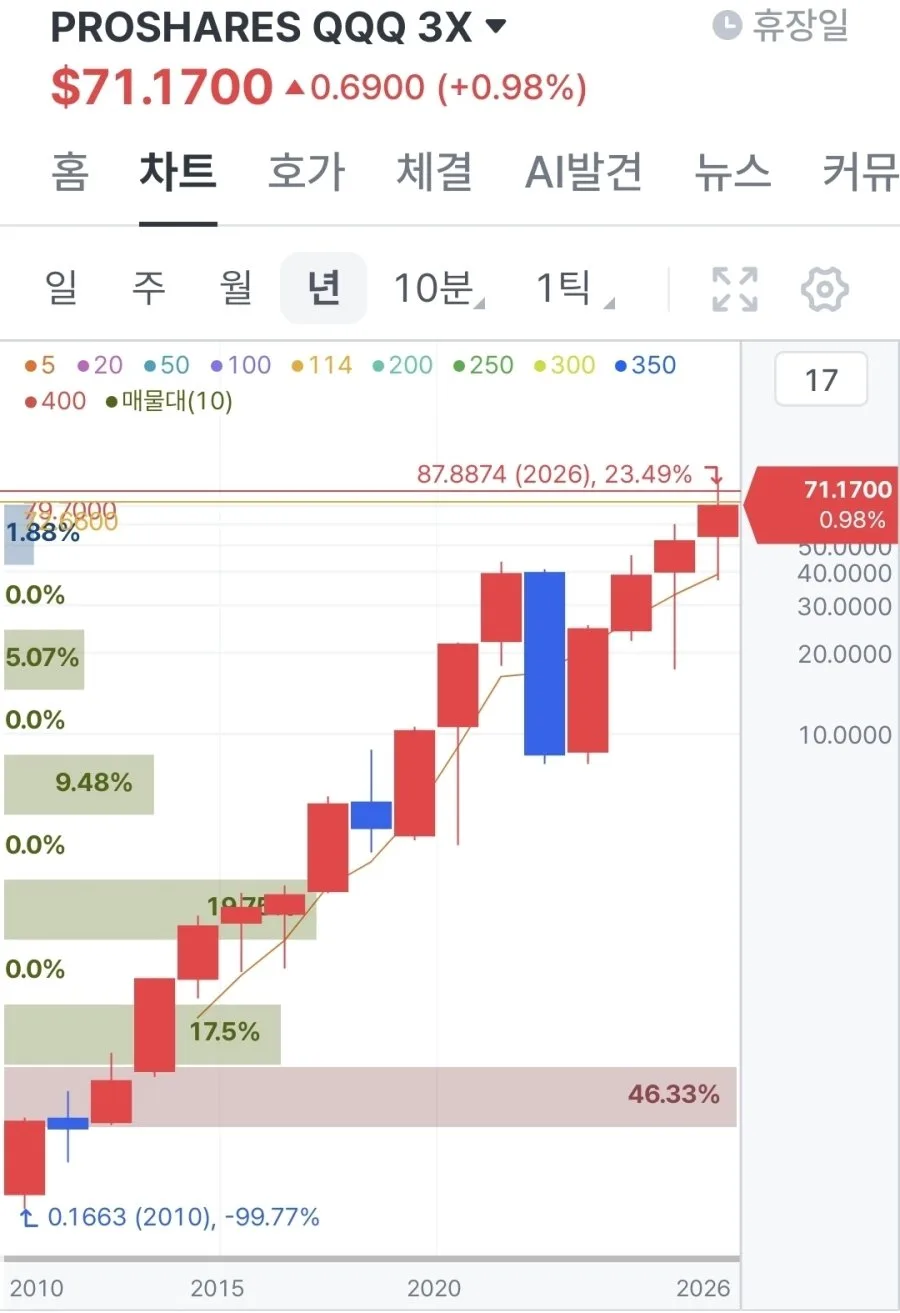Select the 주 weekly chart period
The image size is (900, 1313).
(x=150, y=288)
